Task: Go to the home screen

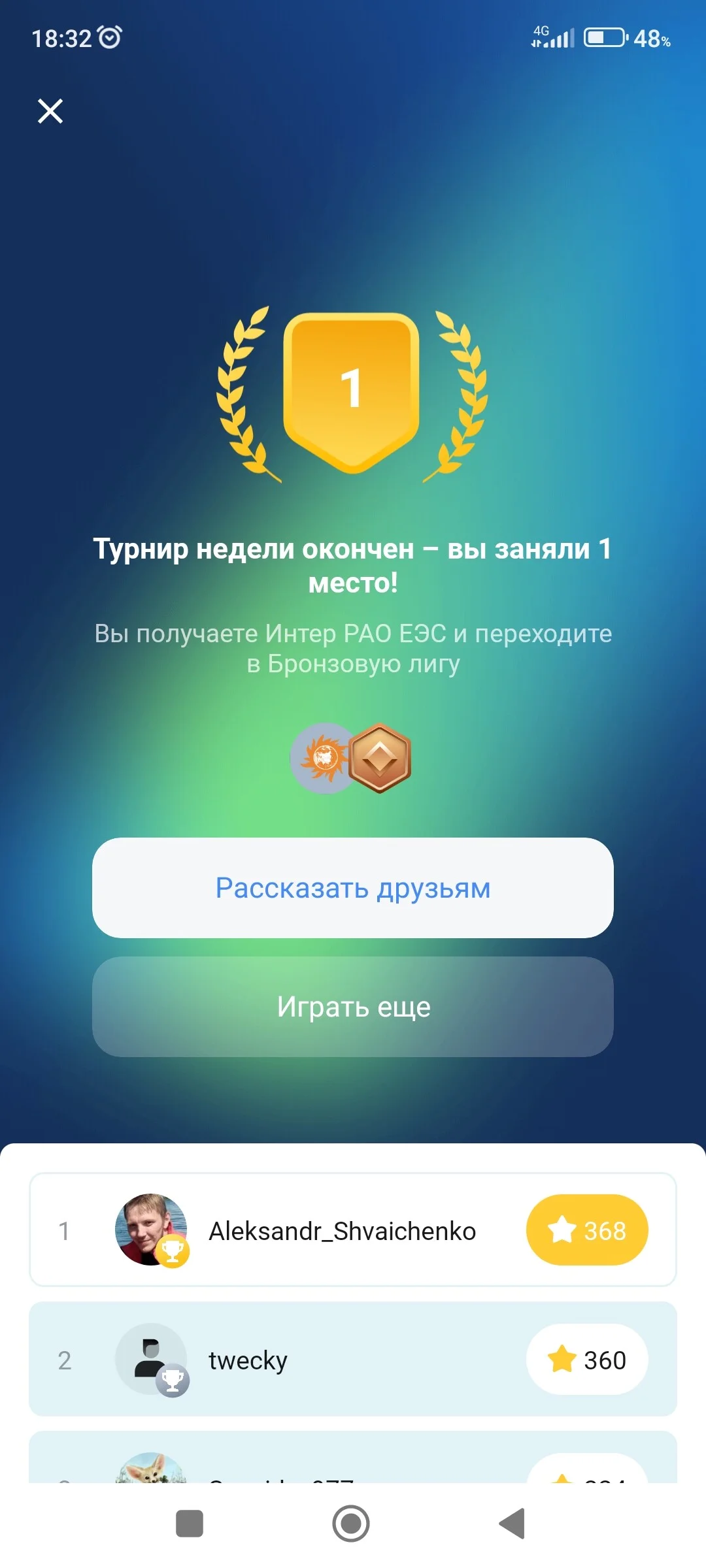Action: pyautogui.click(x=351, y=1524)
